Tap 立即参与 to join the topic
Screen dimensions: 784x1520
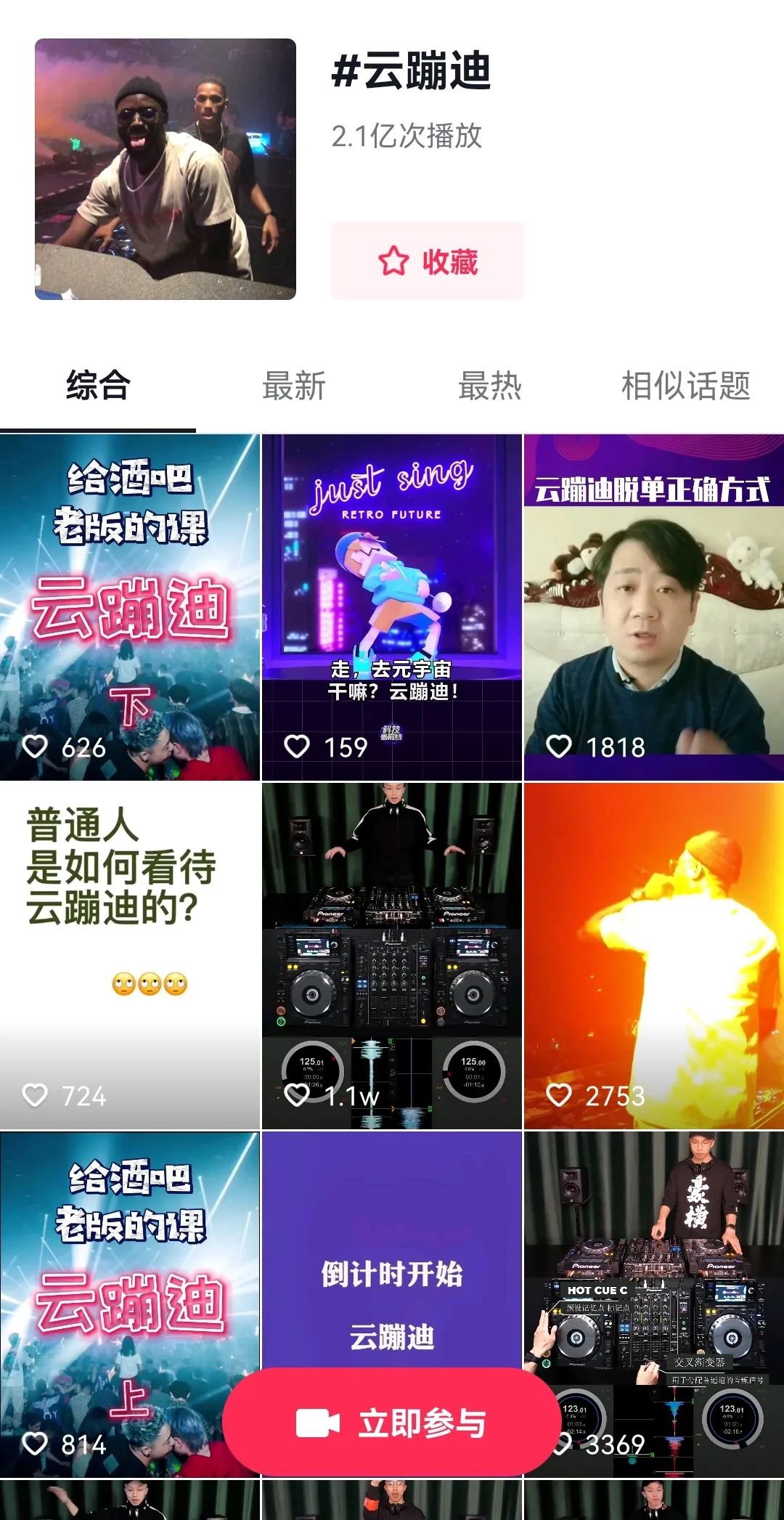tap(392, 1422)
